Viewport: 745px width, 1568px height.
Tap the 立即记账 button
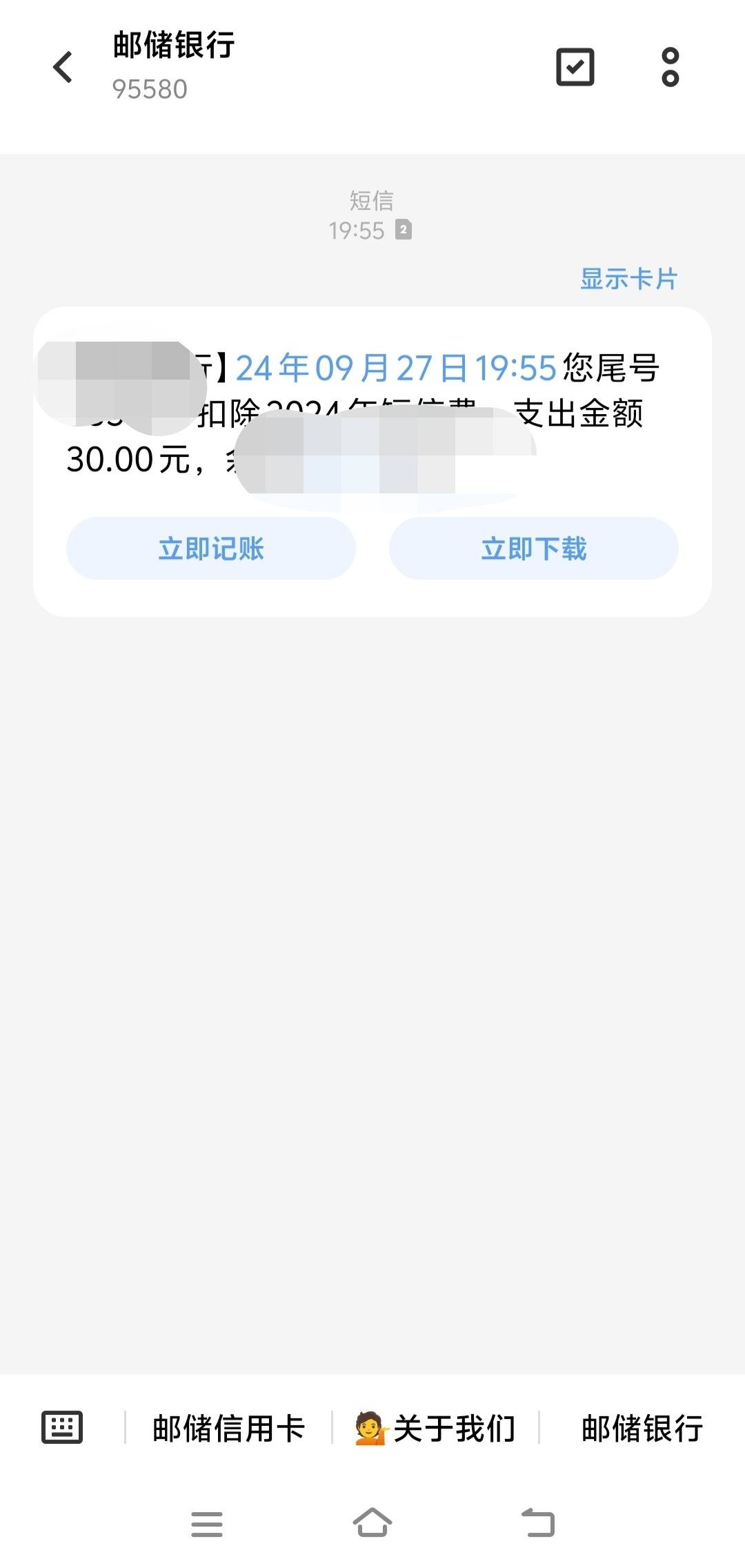211,549
